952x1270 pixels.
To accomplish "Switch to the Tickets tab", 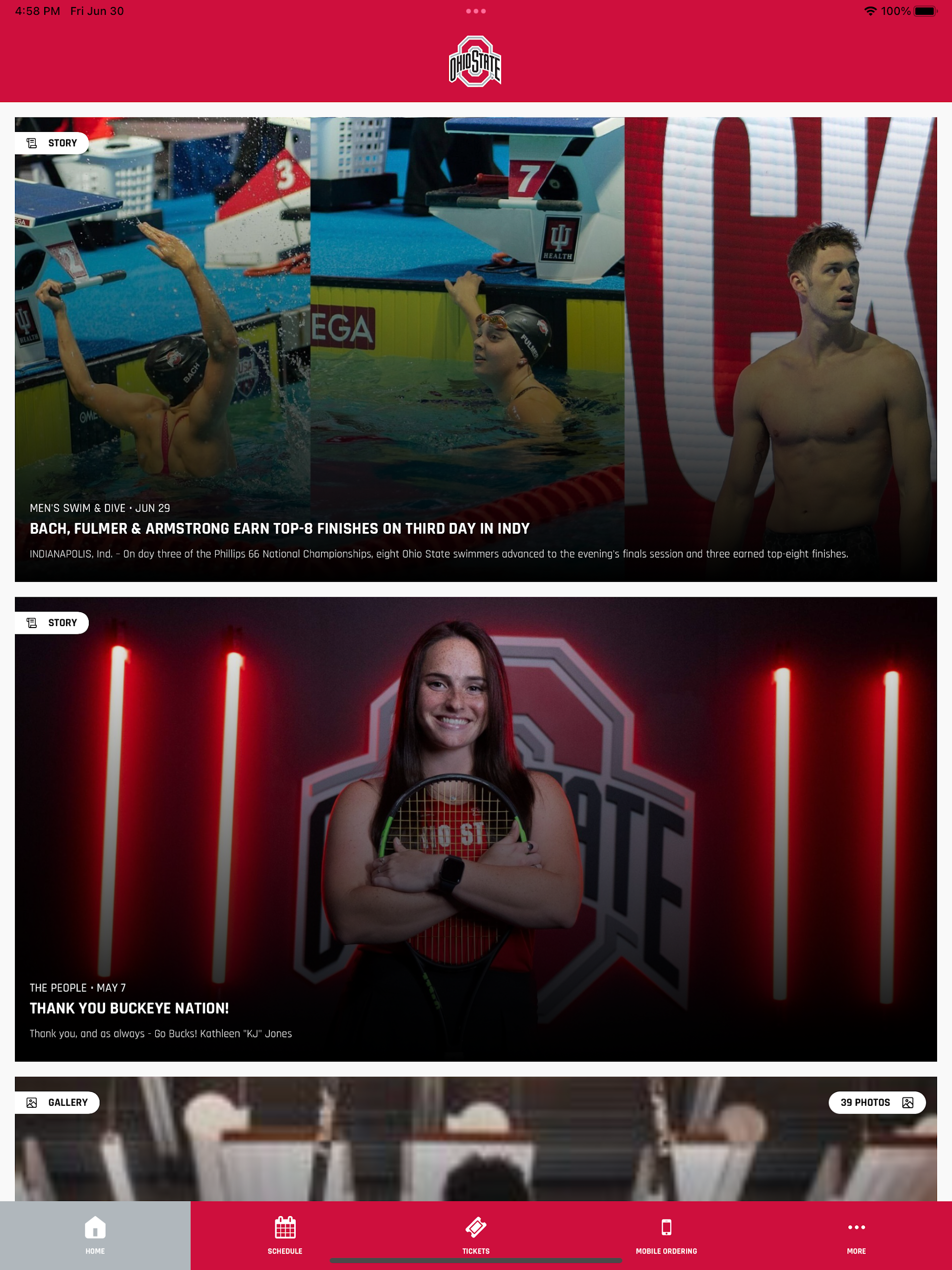I will [475, 1234].
